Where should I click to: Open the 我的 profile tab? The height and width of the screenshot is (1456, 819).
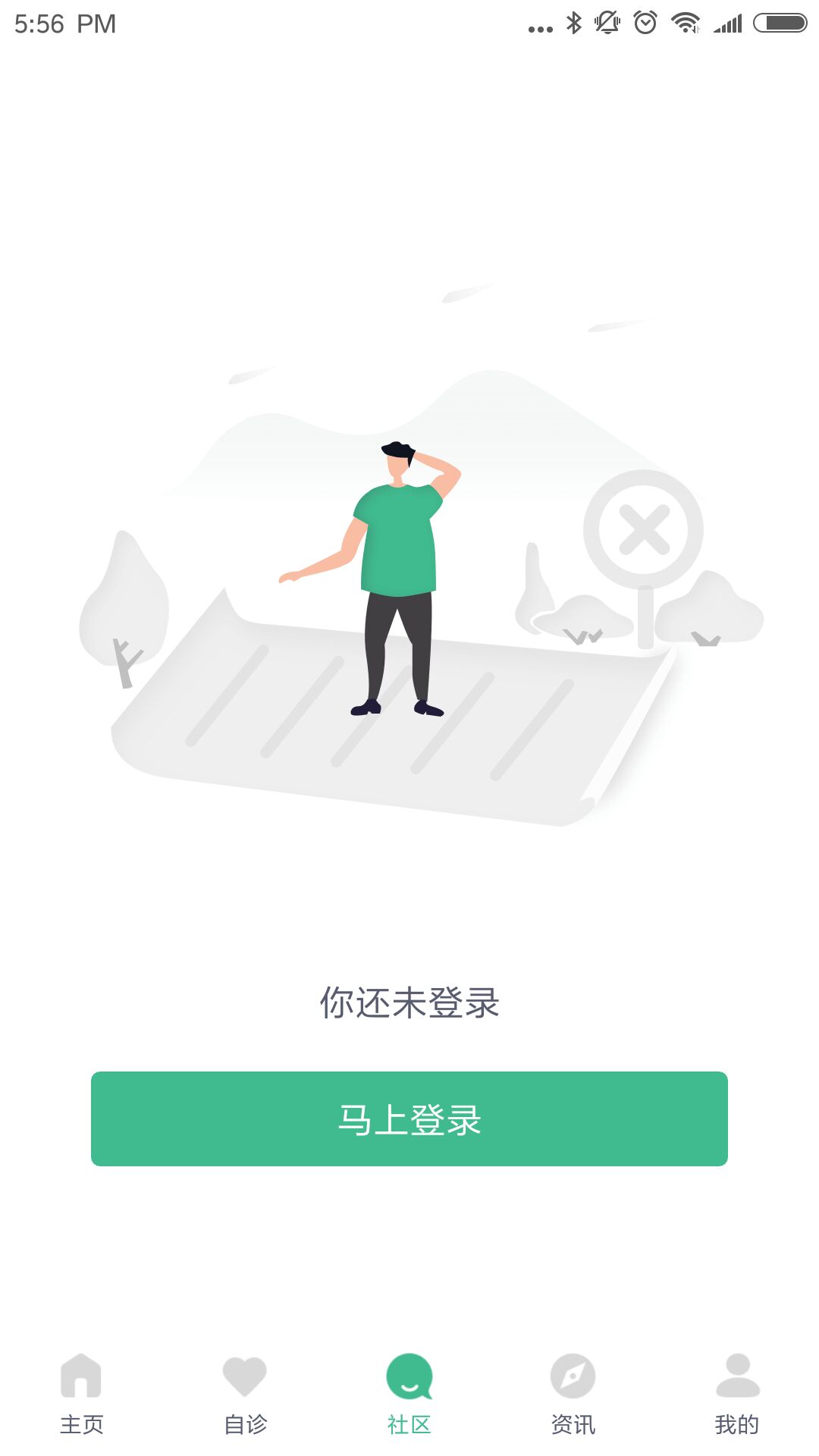pyautogui.click(x=737, y=1394)
